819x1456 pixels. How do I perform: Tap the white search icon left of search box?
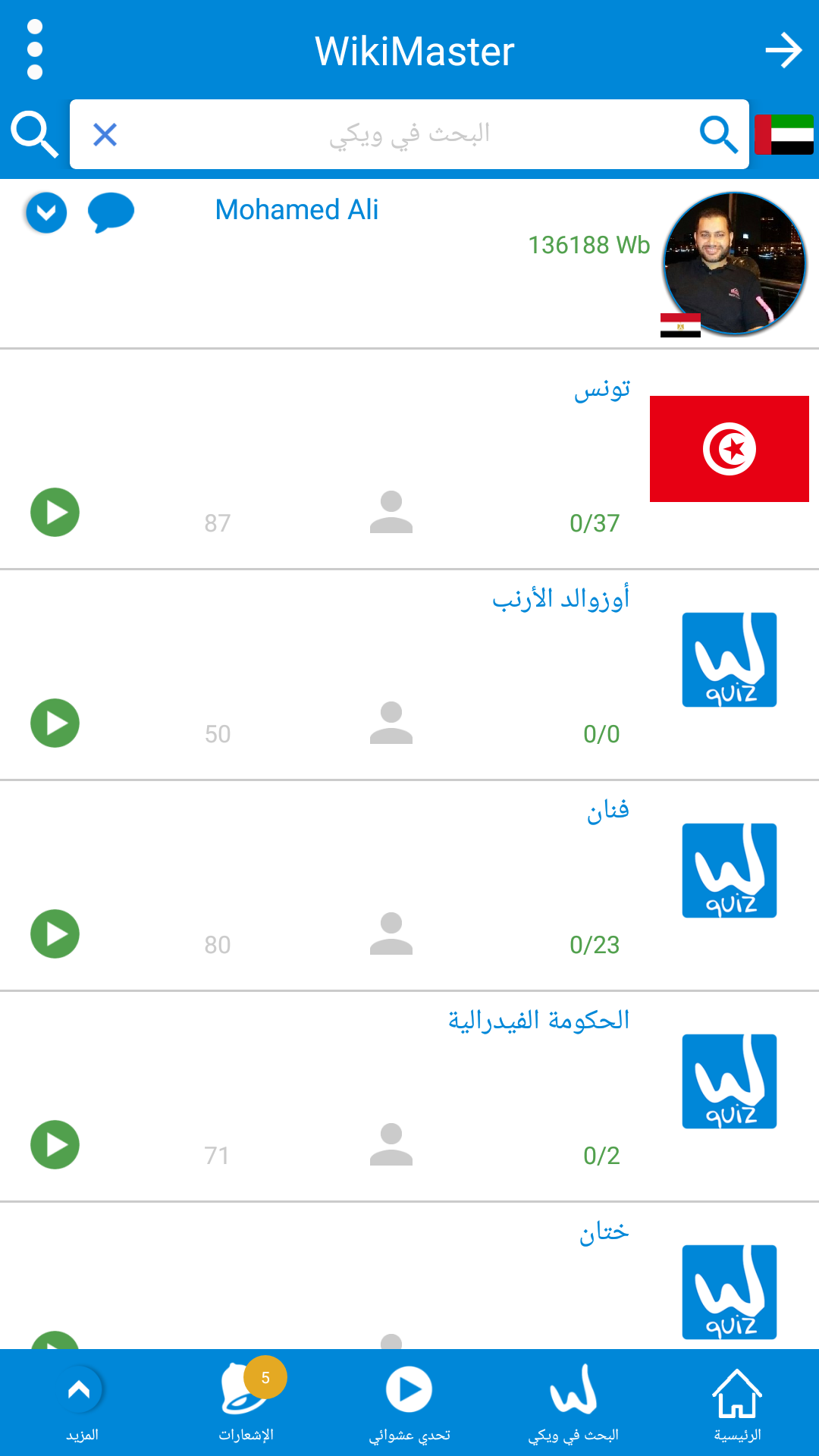tap(34, 134)
